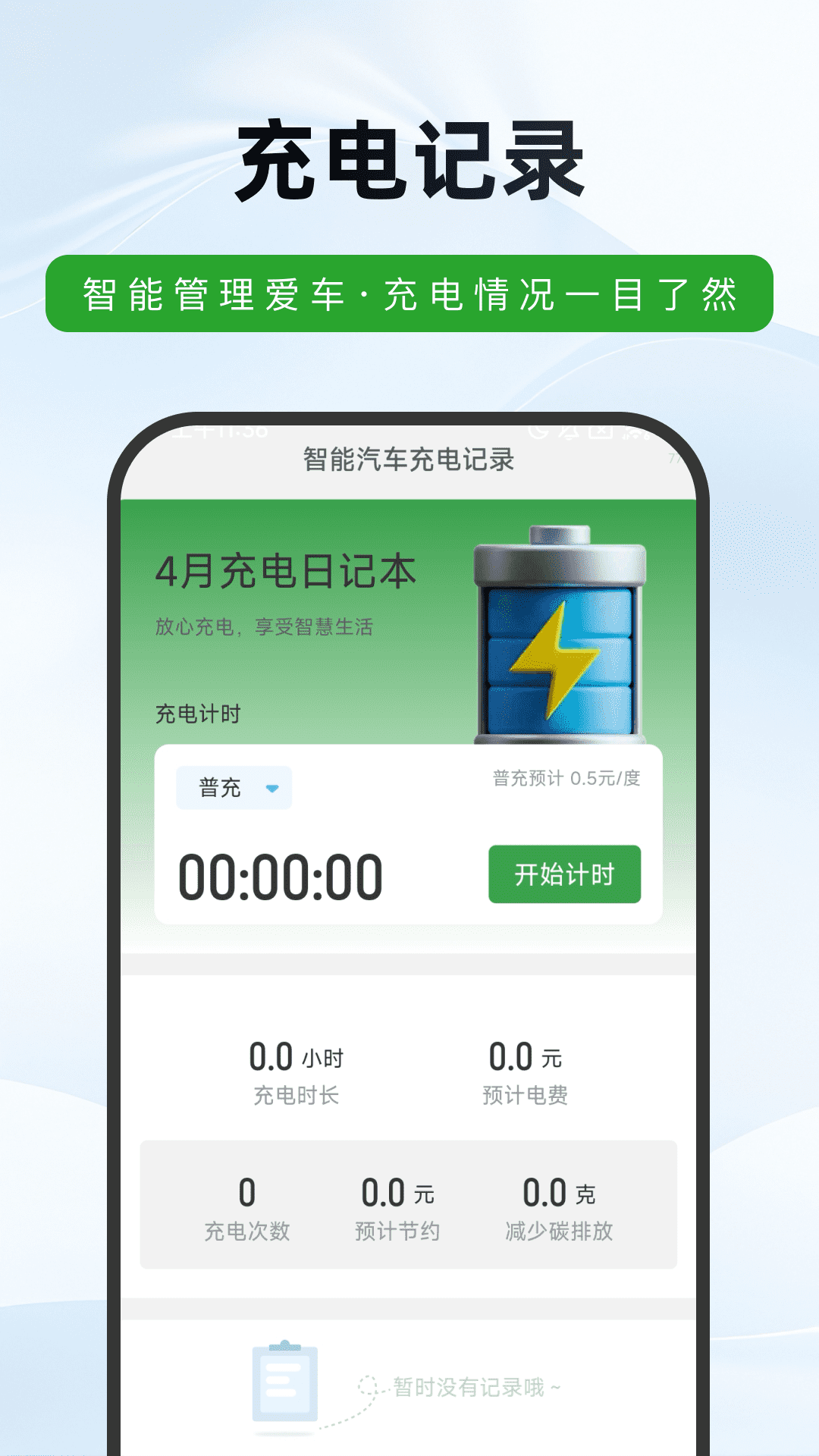This screenshot has height=1456, width=819.
Task: Click the battery cap on the illustration
Action: coord(559,533)
